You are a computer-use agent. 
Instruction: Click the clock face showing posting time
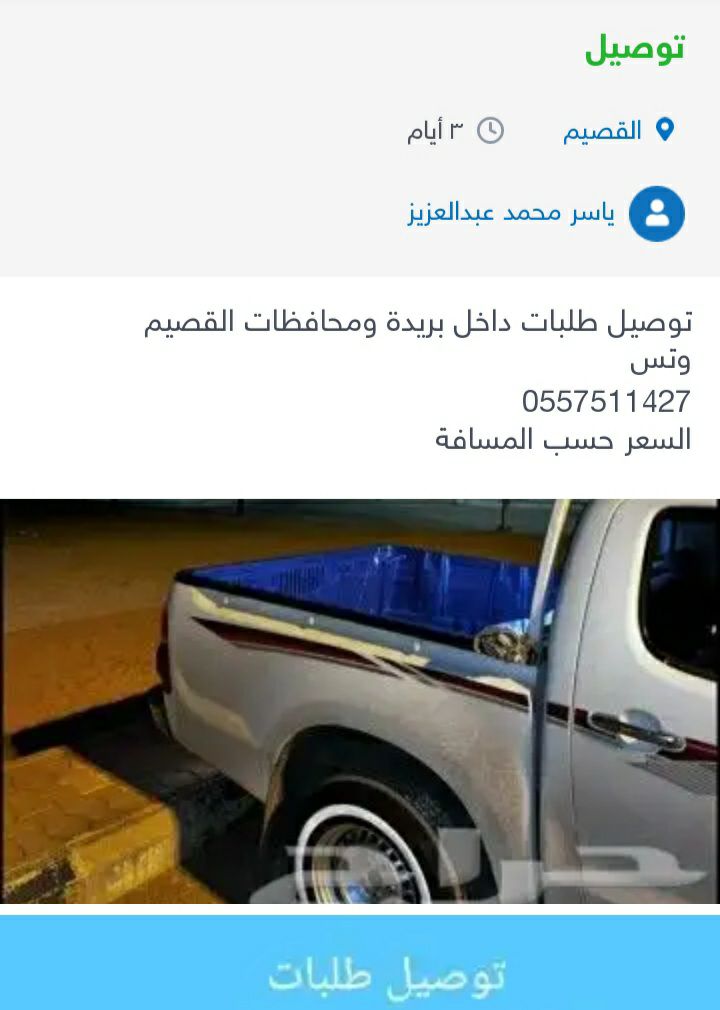491,130
